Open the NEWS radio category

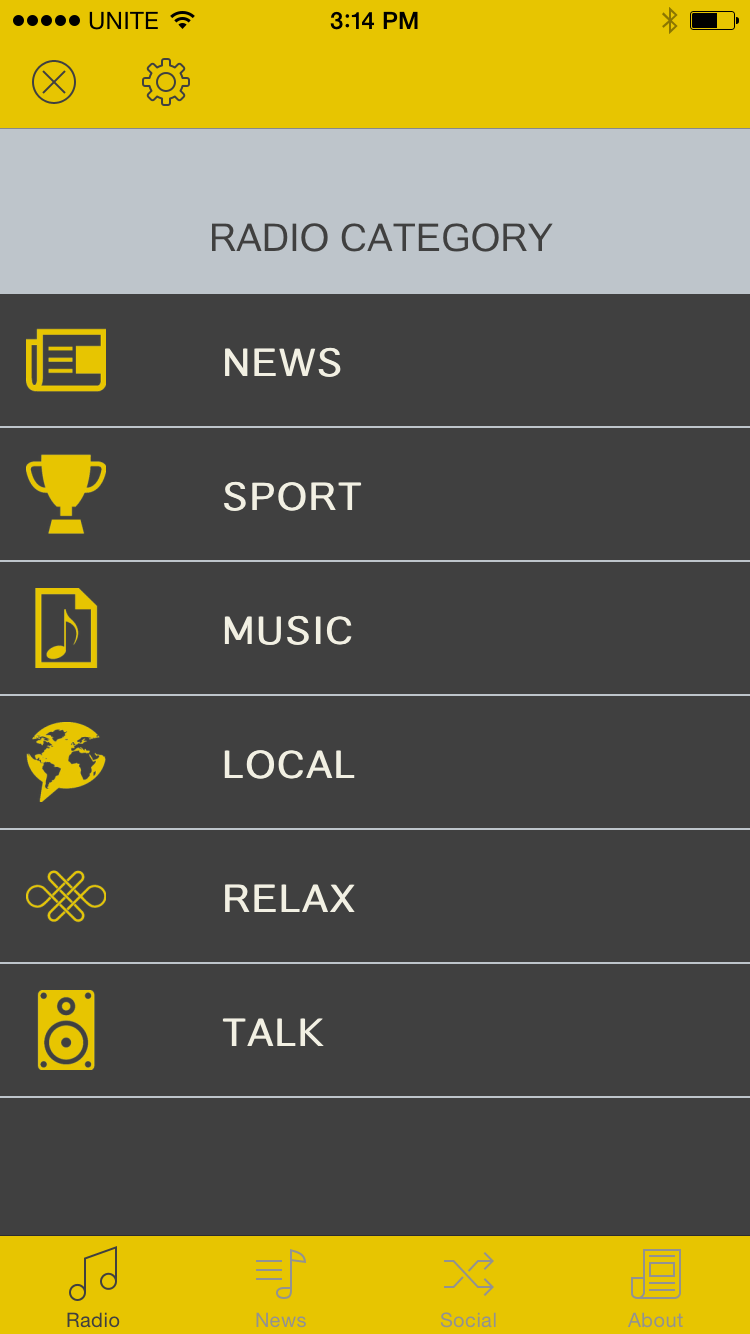375,361
